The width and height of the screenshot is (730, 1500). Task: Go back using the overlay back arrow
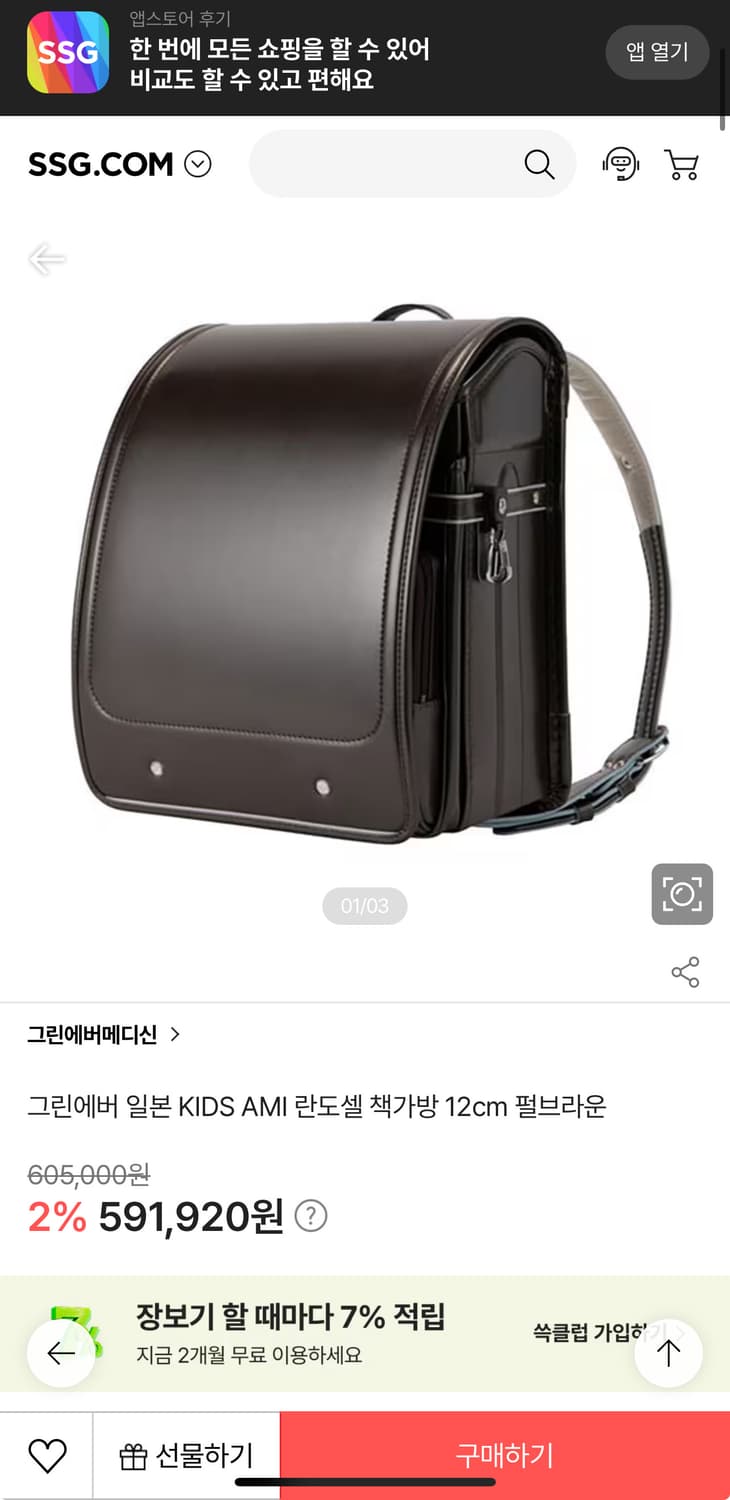(x=45, y=258)
